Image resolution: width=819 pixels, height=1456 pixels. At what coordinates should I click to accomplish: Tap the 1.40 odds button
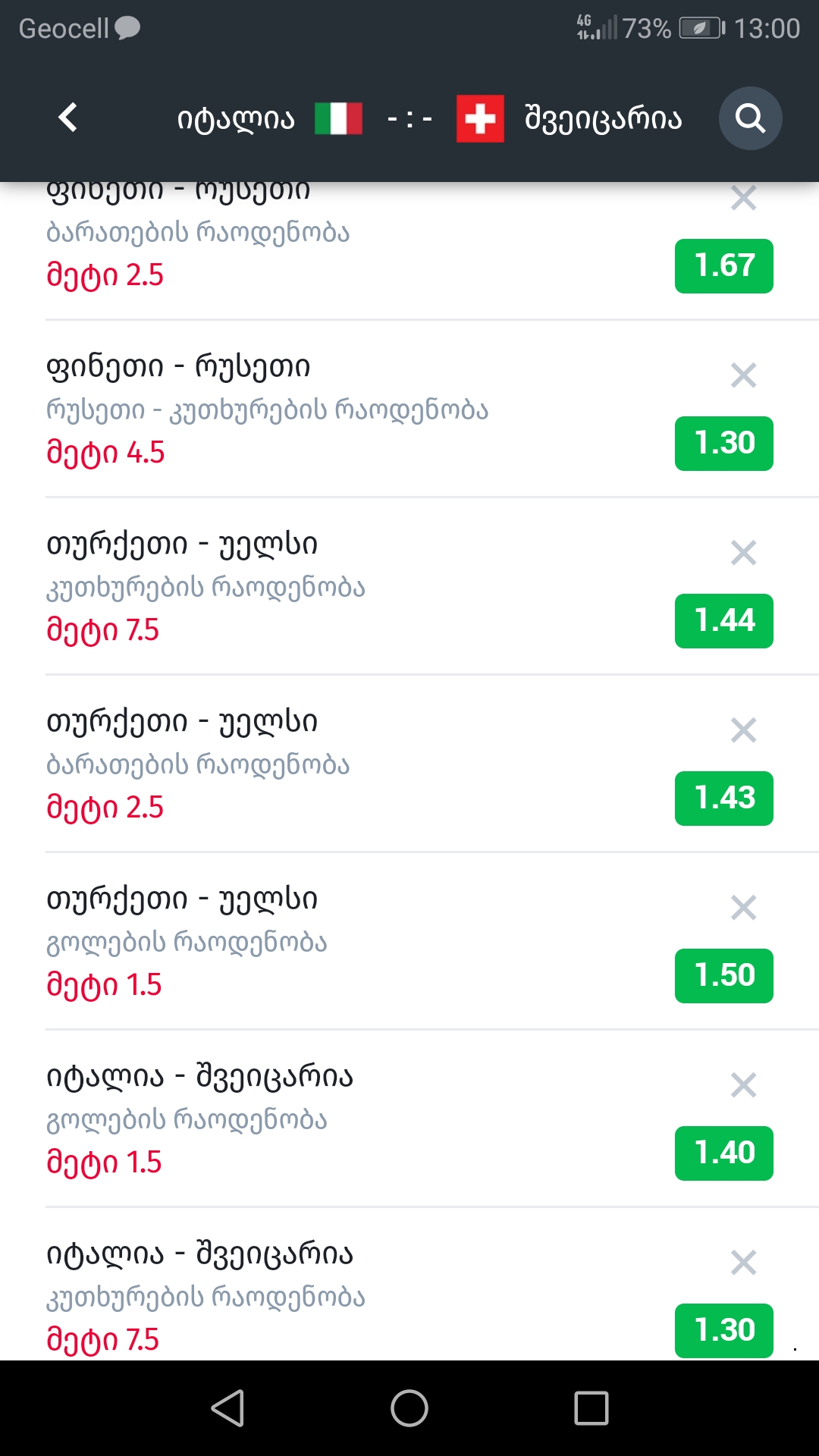724,1153
